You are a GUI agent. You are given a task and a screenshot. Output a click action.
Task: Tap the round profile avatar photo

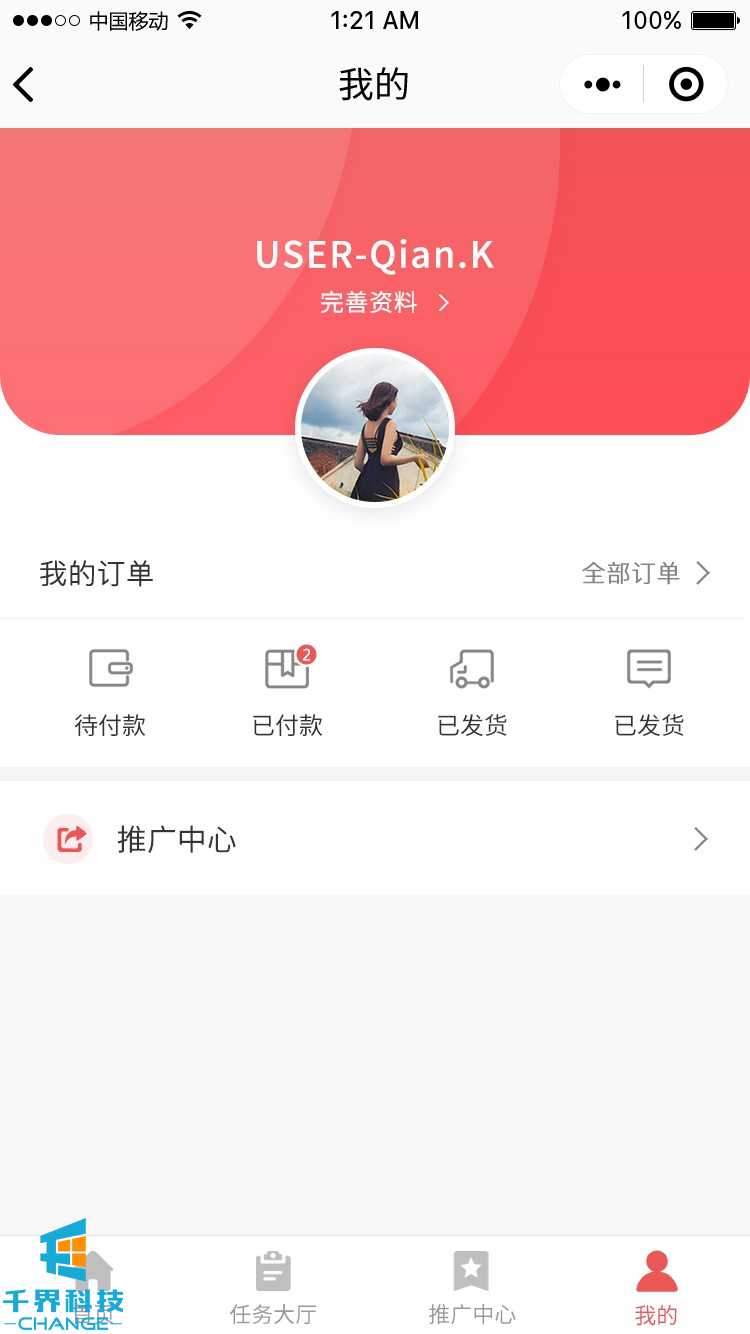click(375, 428)
